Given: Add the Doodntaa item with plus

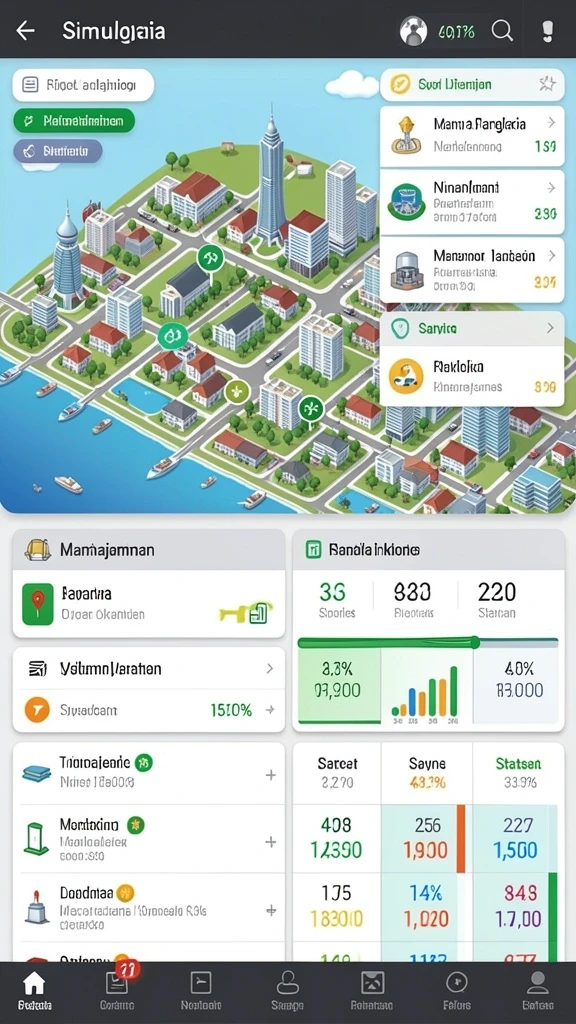Looking at the screenshot, I should (270, 910).
